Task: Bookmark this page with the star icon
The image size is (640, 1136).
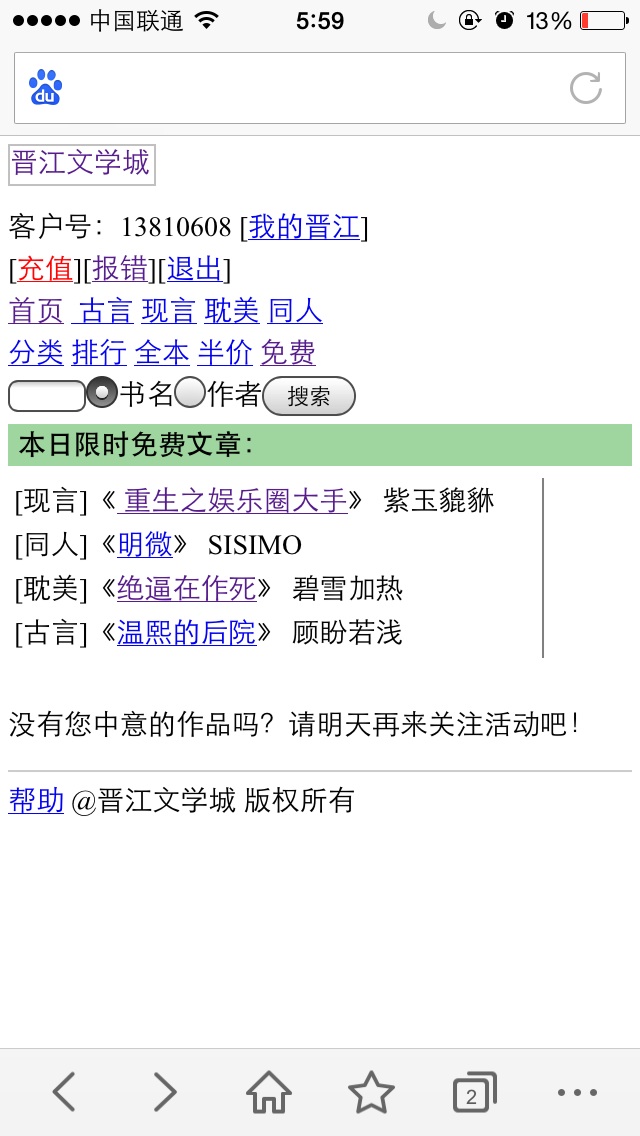Action: pyautogui.click(x=371, y=1093)
